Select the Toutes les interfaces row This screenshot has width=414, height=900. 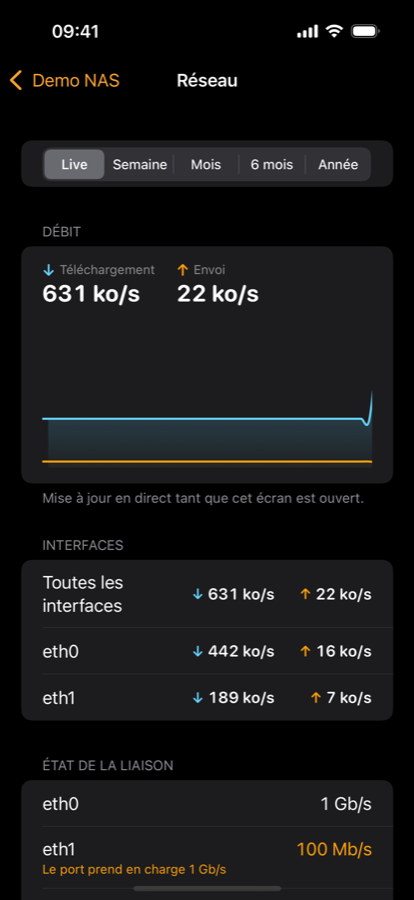coord(207,594)
